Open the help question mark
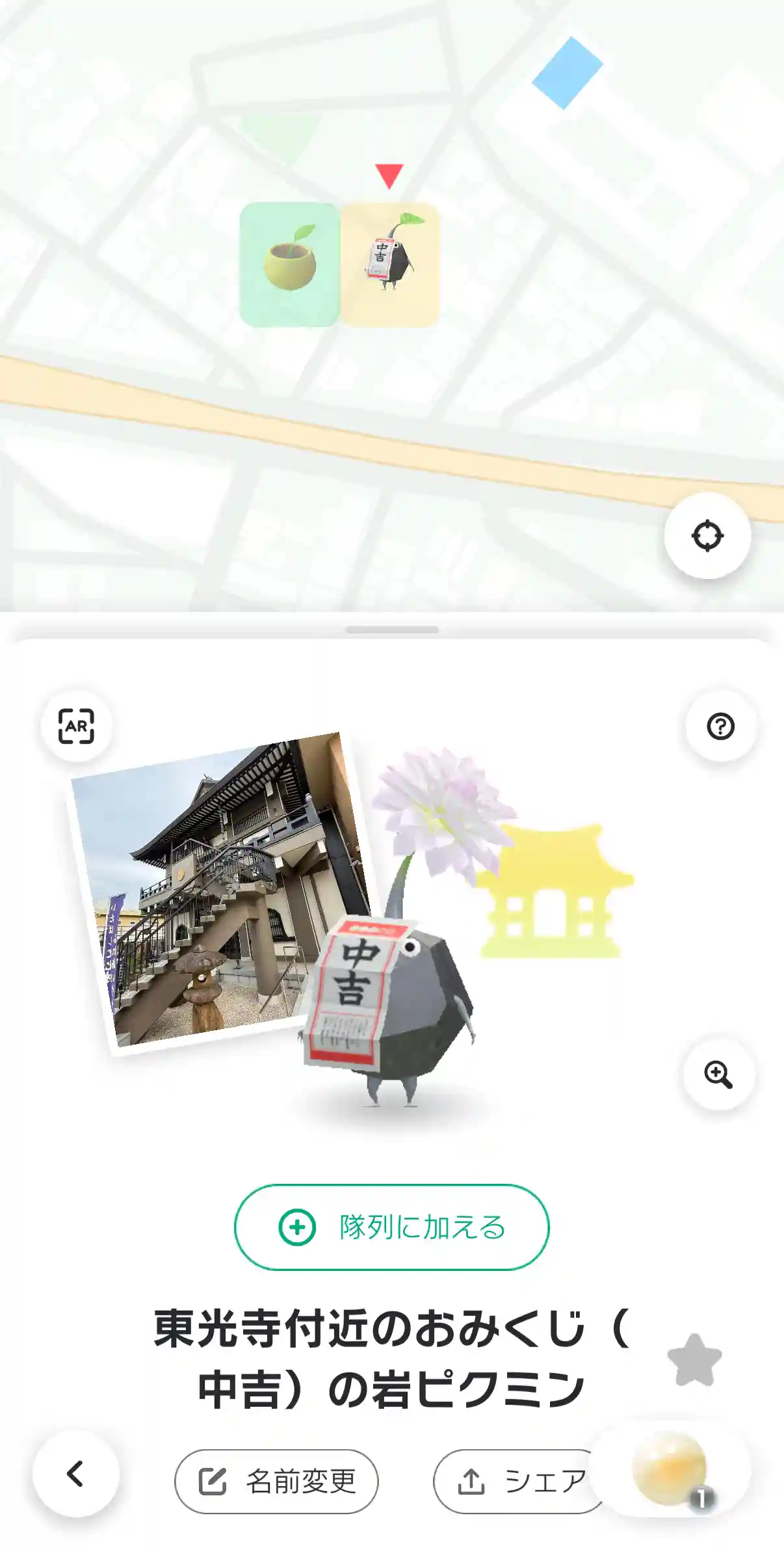This screenshot has width=784, height=1550. coord(720,726)
